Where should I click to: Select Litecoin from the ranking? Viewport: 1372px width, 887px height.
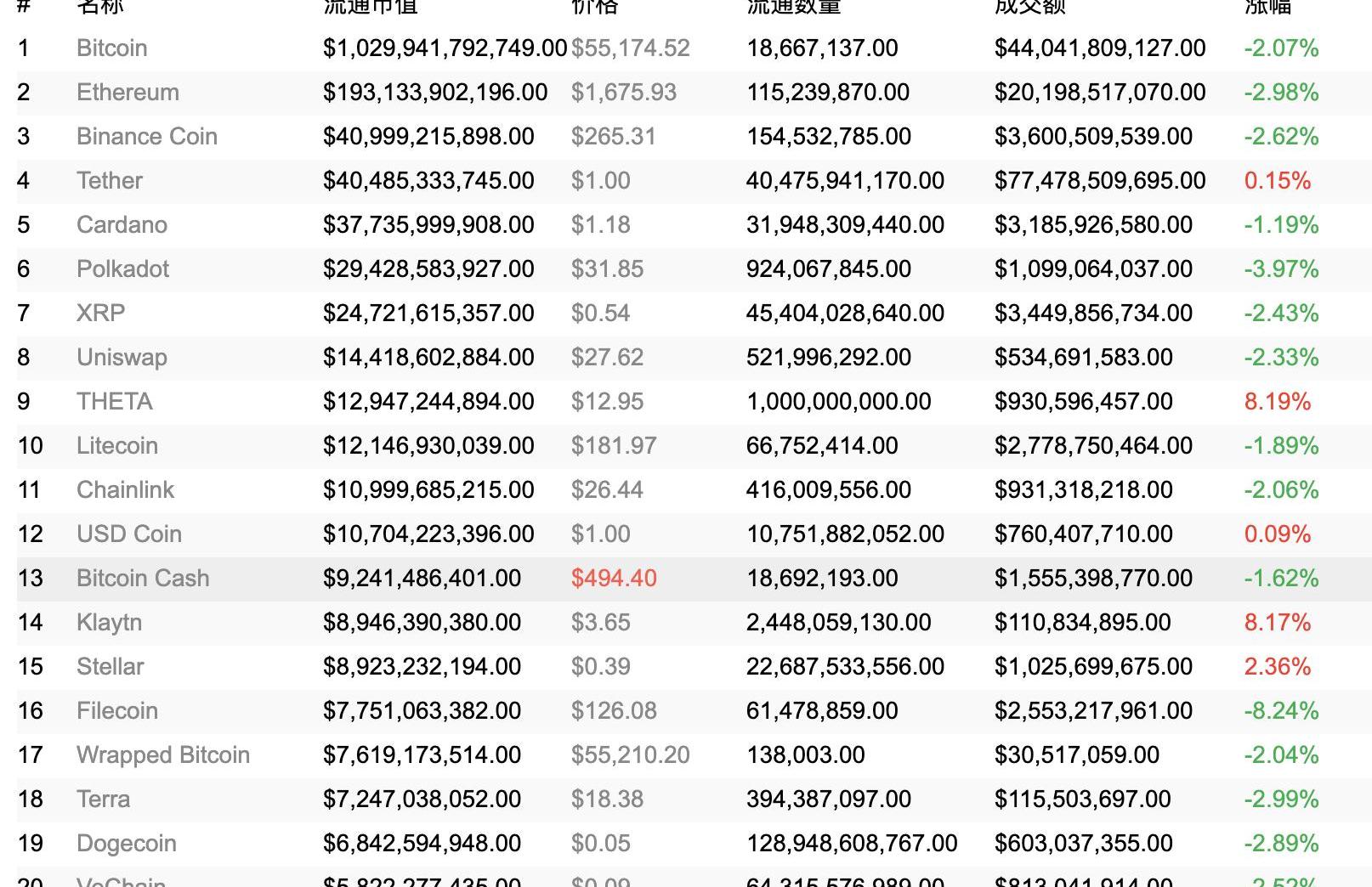click(x=116, y=445)
